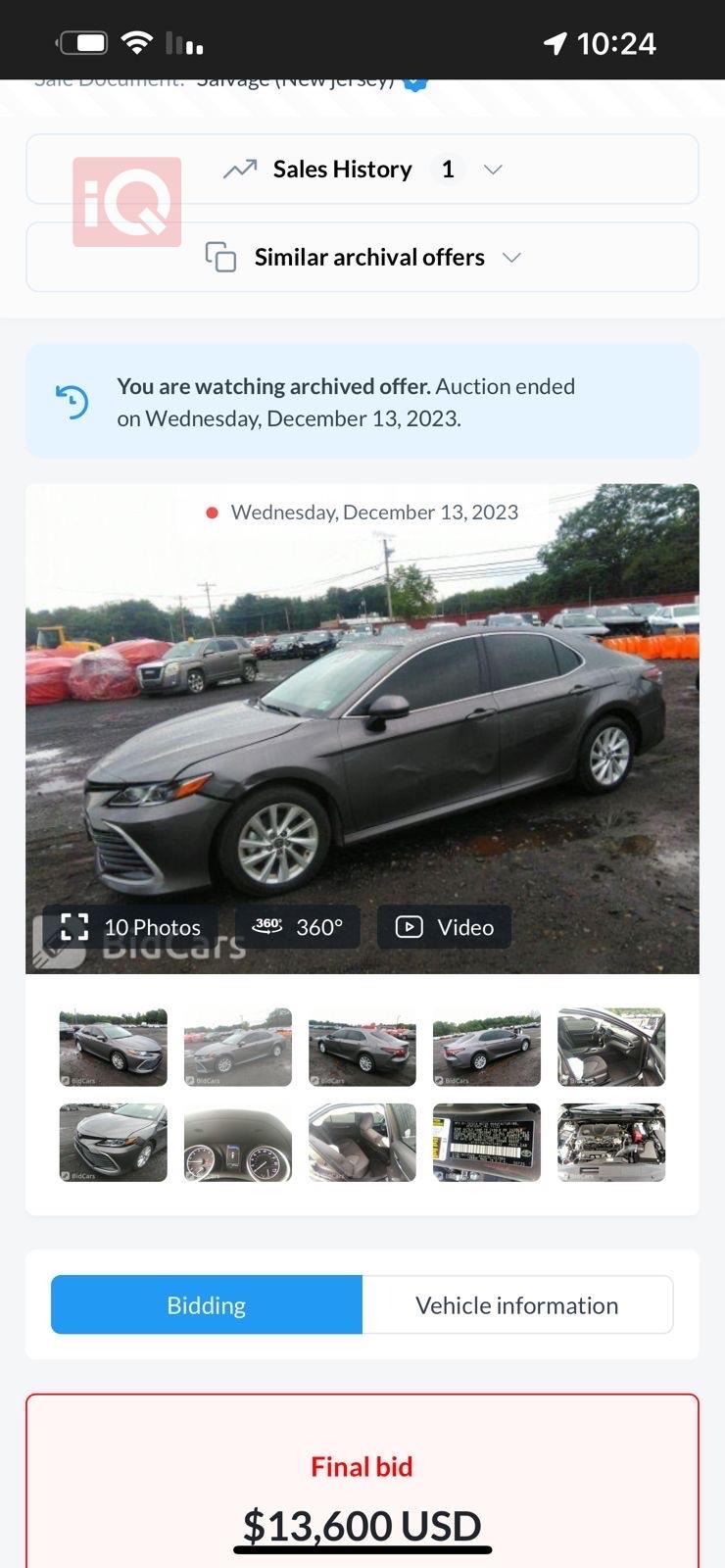Open the 10 Photos gallery
The width and height of the screenshot is (725, 1568).
[131, 927]
